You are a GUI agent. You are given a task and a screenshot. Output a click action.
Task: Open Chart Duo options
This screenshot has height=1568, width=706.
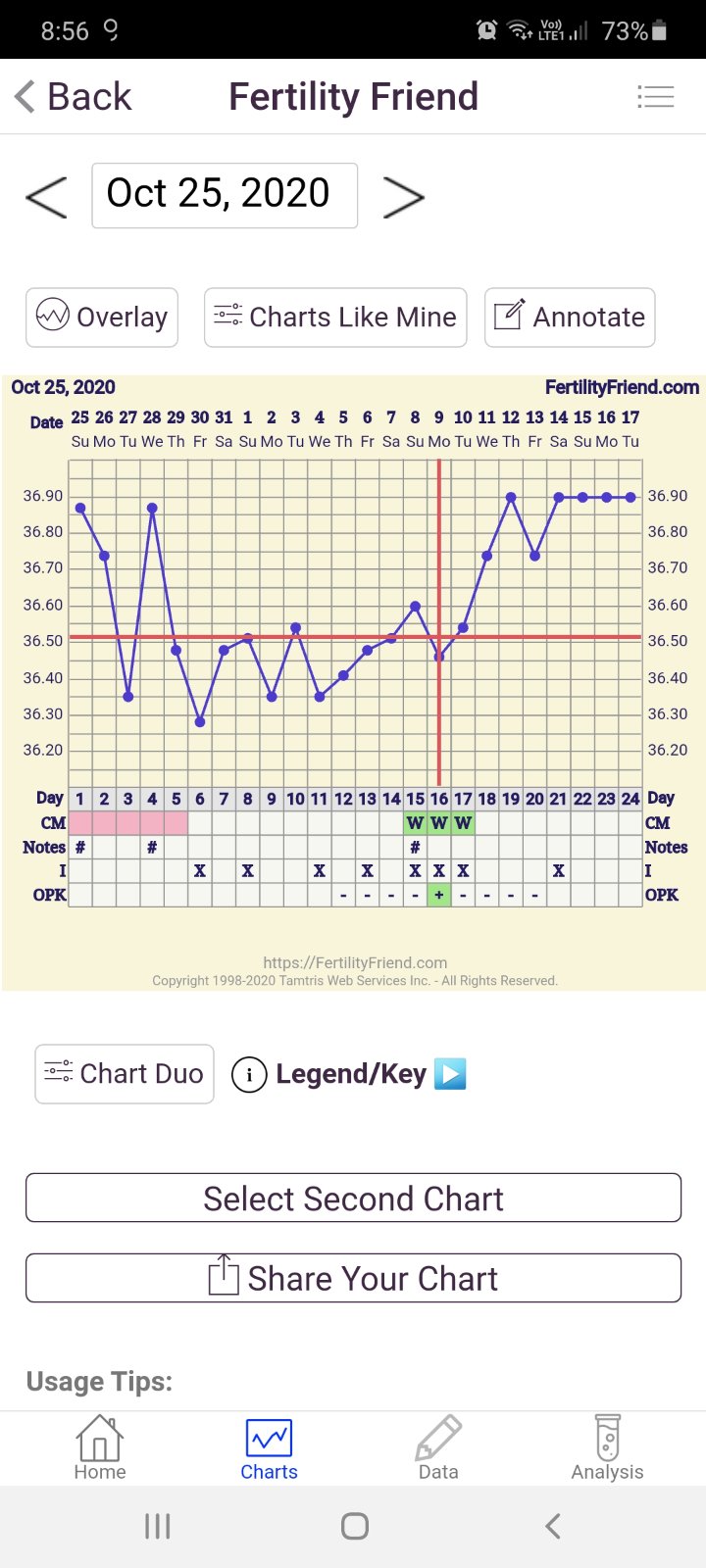point(125,1074)
